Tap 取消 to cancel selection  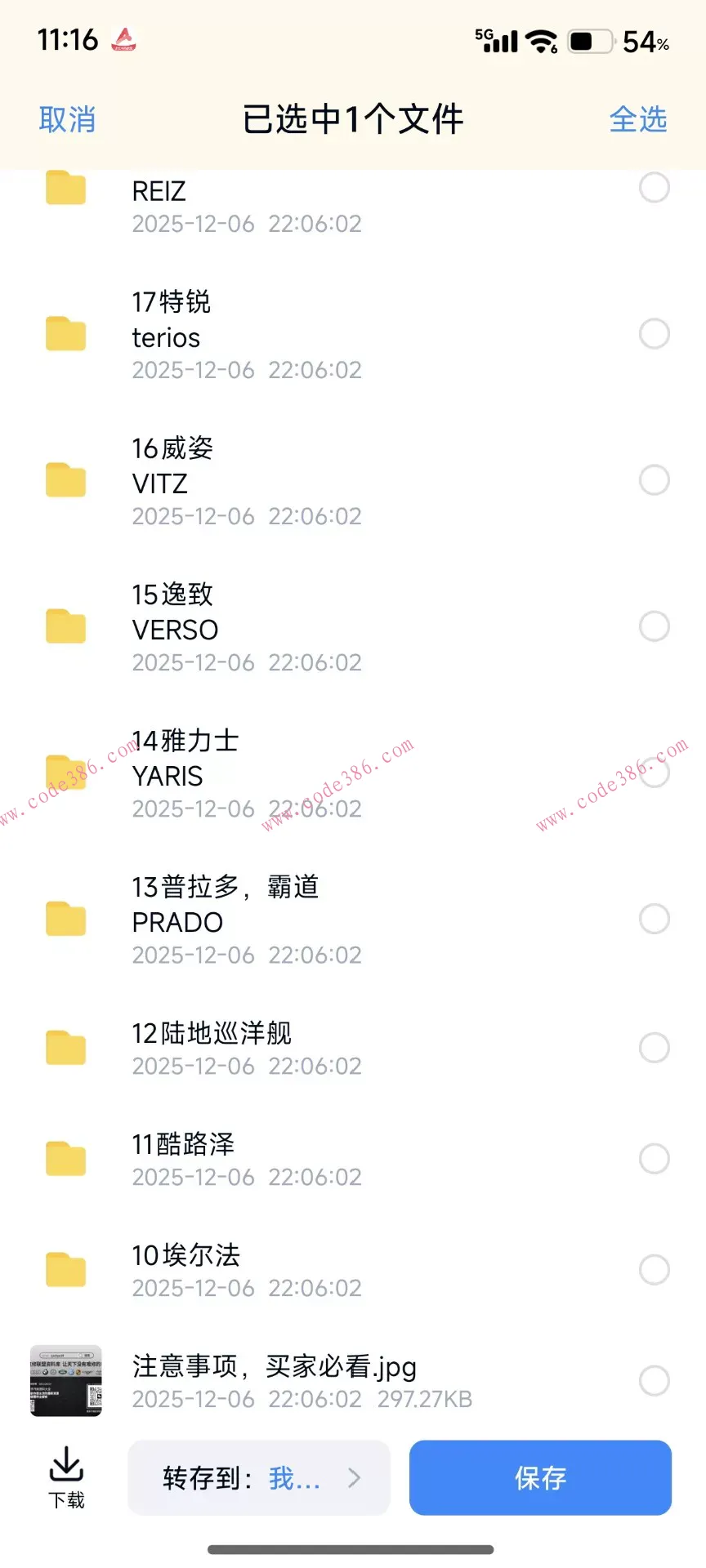pyautogui.click(x=67, y=119)
